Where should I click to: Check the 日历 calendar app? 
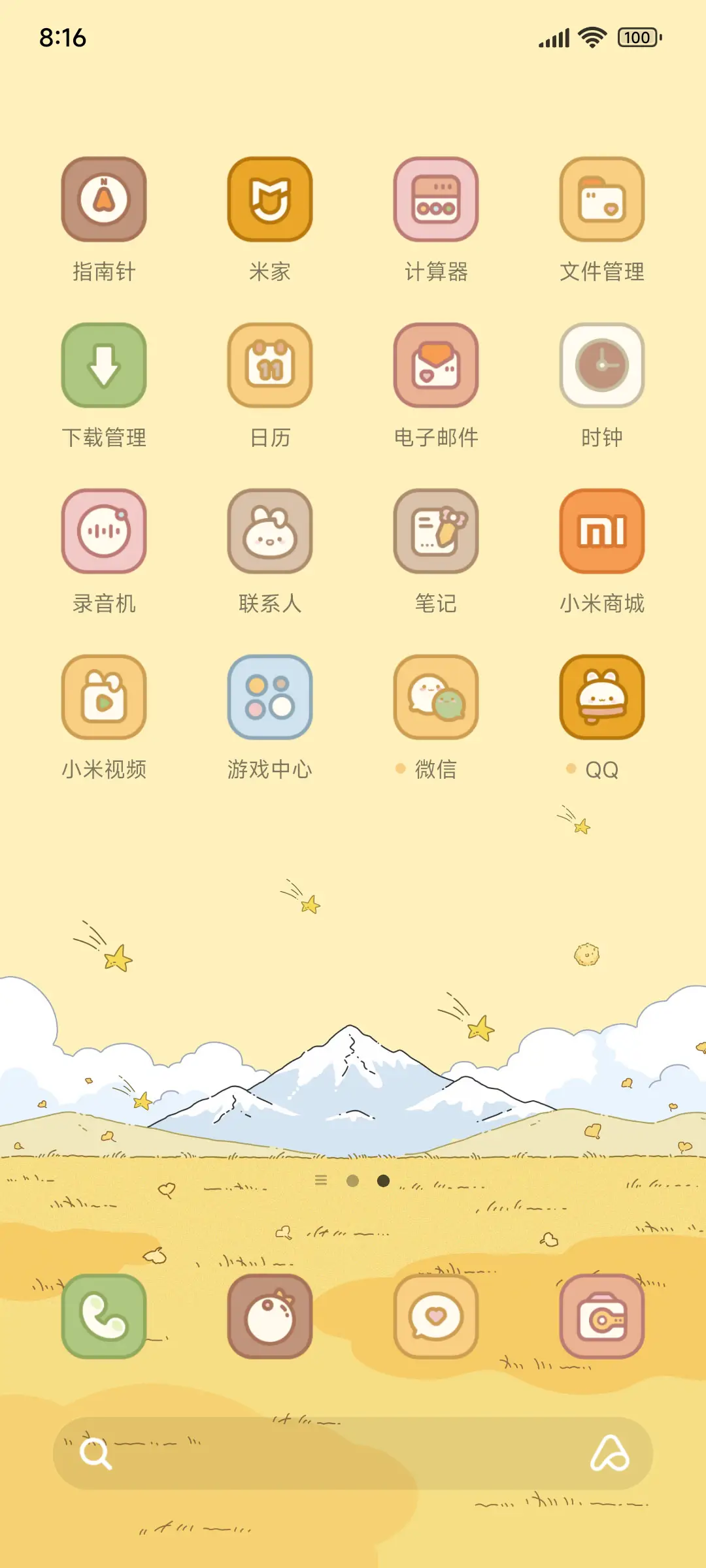[270, 365]
